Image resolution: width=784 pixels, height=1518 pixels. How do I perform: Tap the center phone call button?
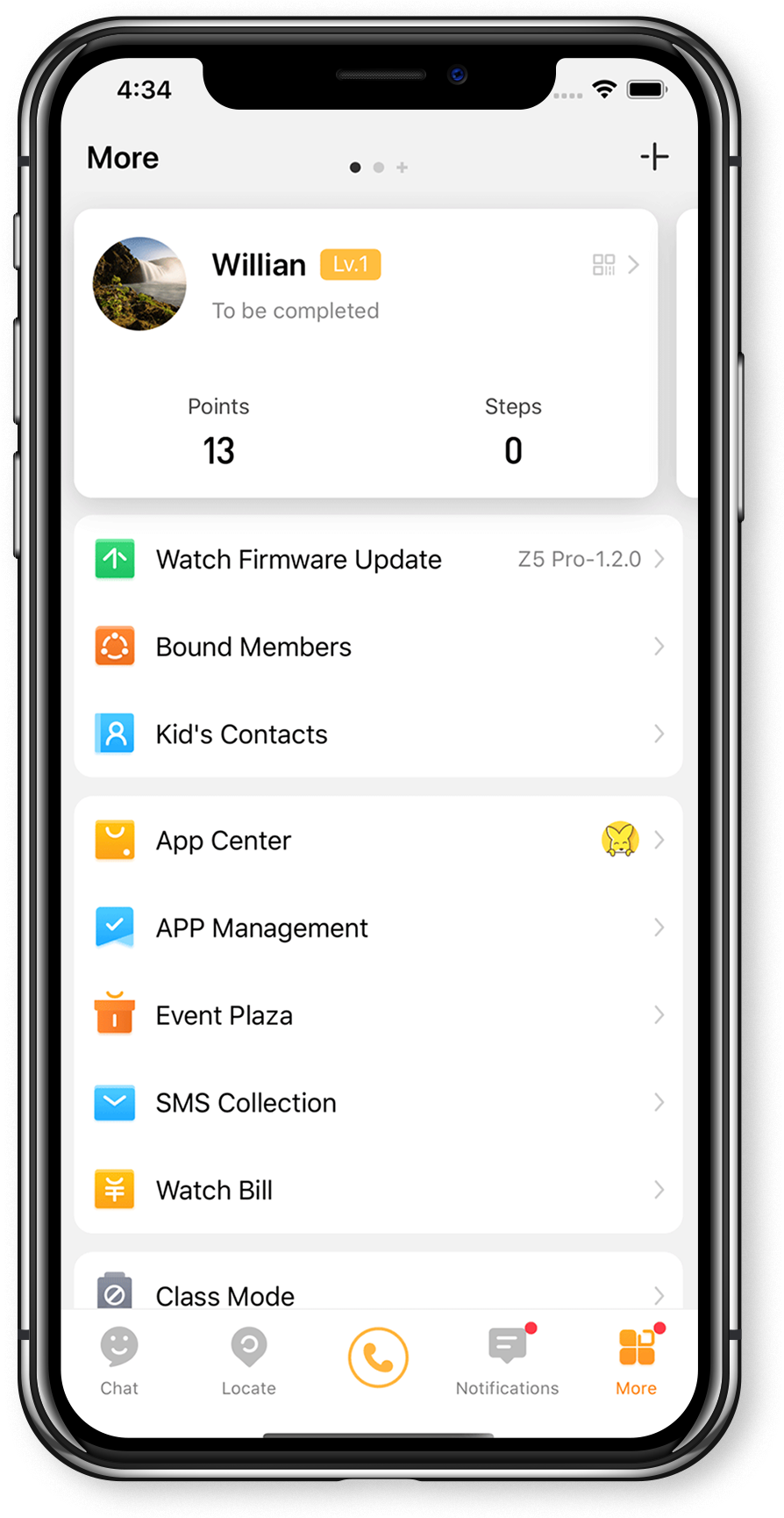tap(378, 1357)
